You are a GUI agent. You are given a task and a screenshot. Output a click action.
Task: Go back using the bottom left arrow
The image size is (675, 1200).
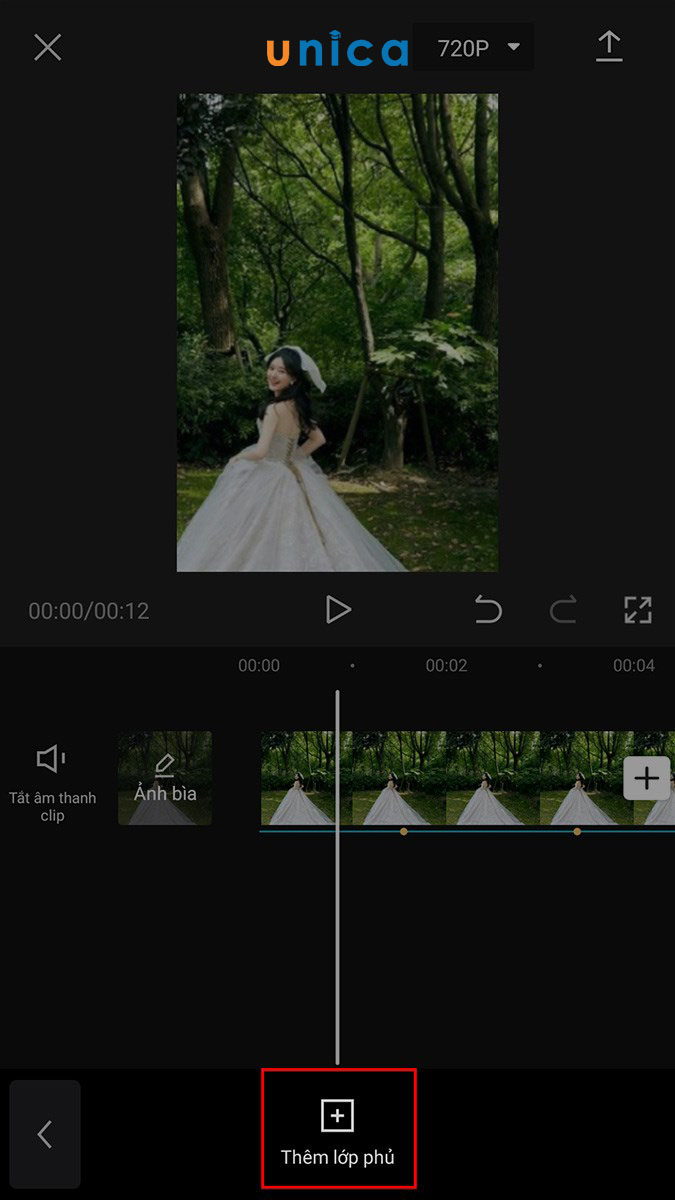point(44,1133)
